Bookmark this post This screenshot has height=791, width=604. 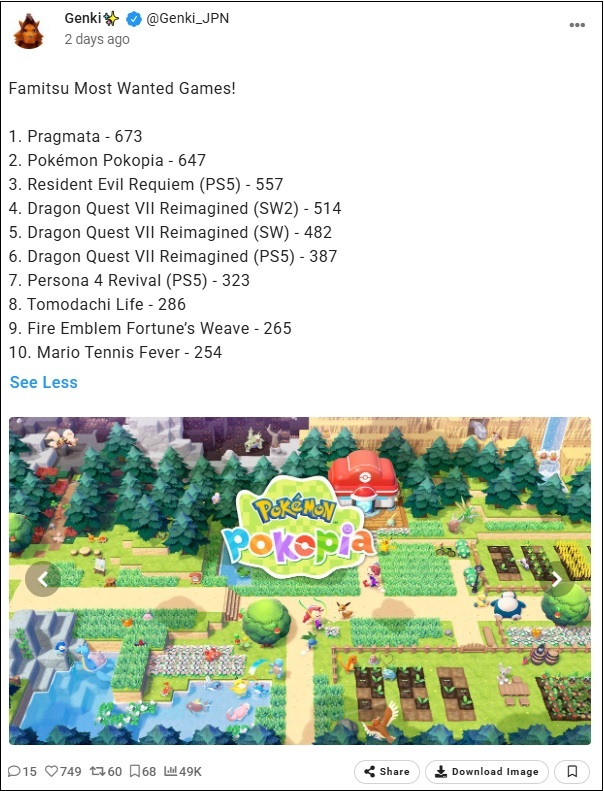tap(572, 771)
